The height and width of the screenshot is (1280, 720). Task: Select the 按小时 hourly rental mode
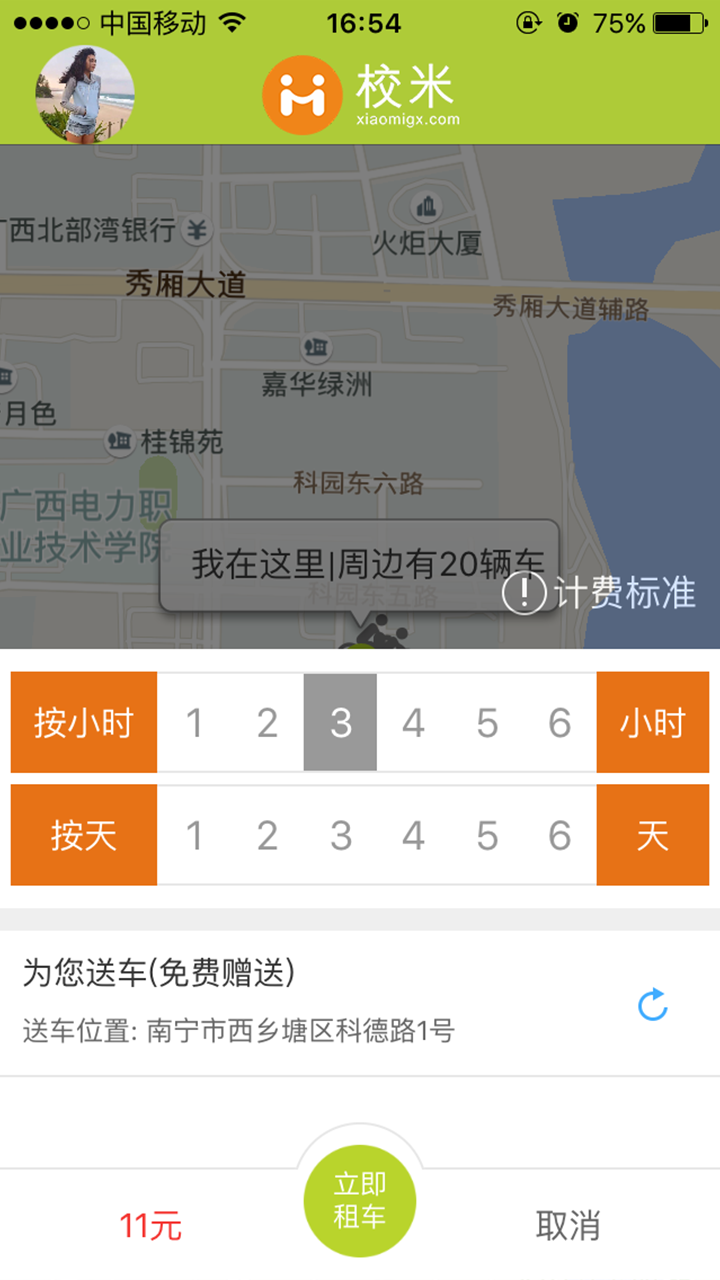point(84,723)
